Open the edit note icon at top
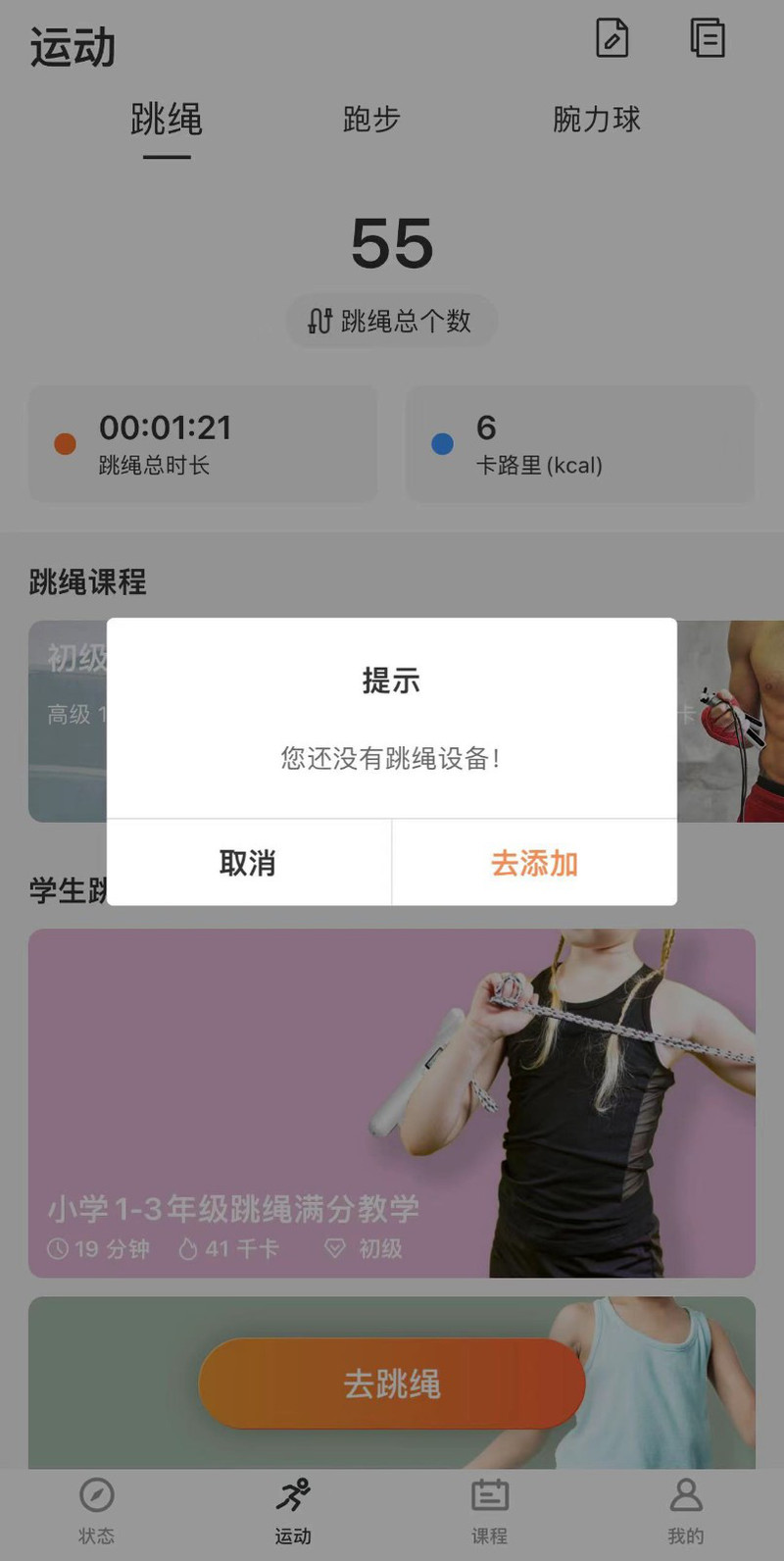 point(612,39)
